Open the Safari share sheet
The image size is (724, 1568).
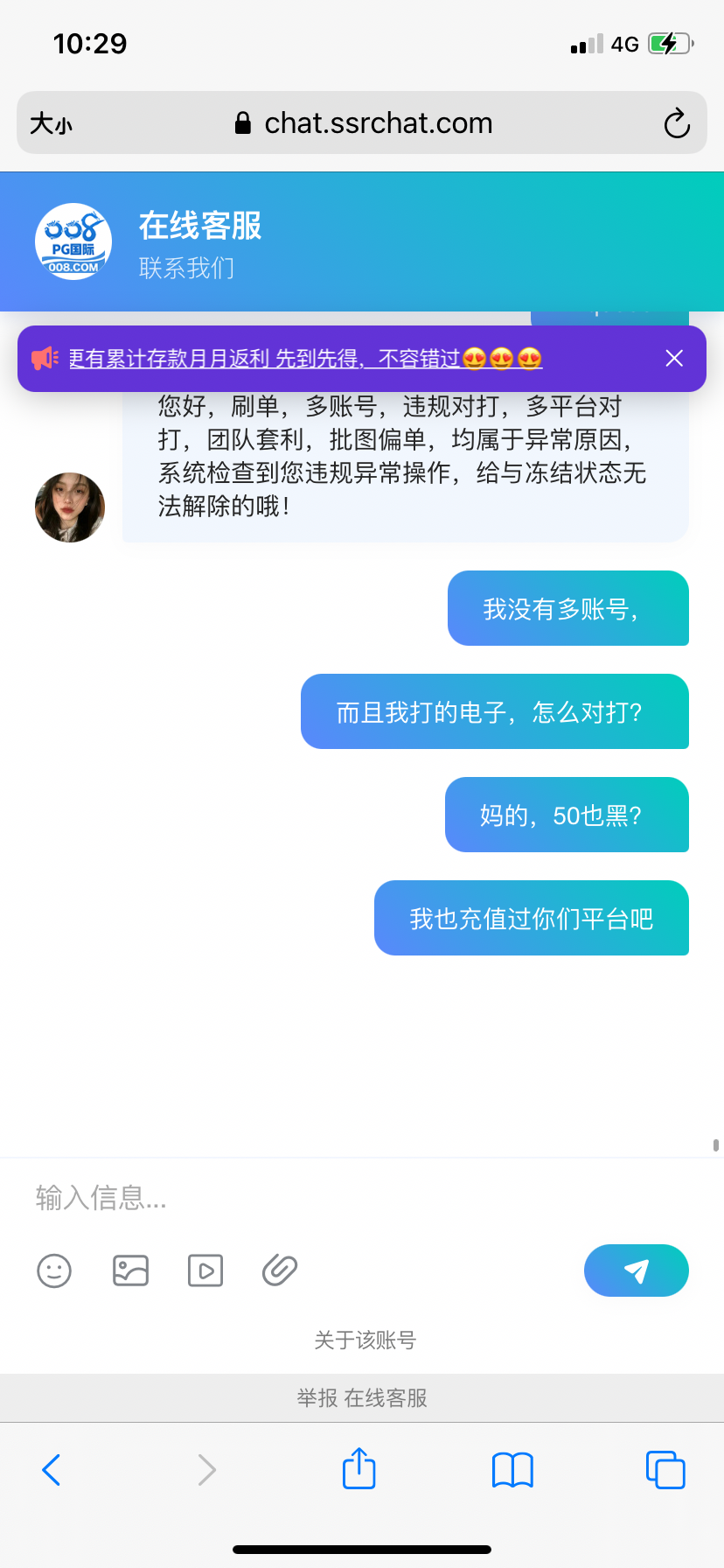tap(359, 1468)
